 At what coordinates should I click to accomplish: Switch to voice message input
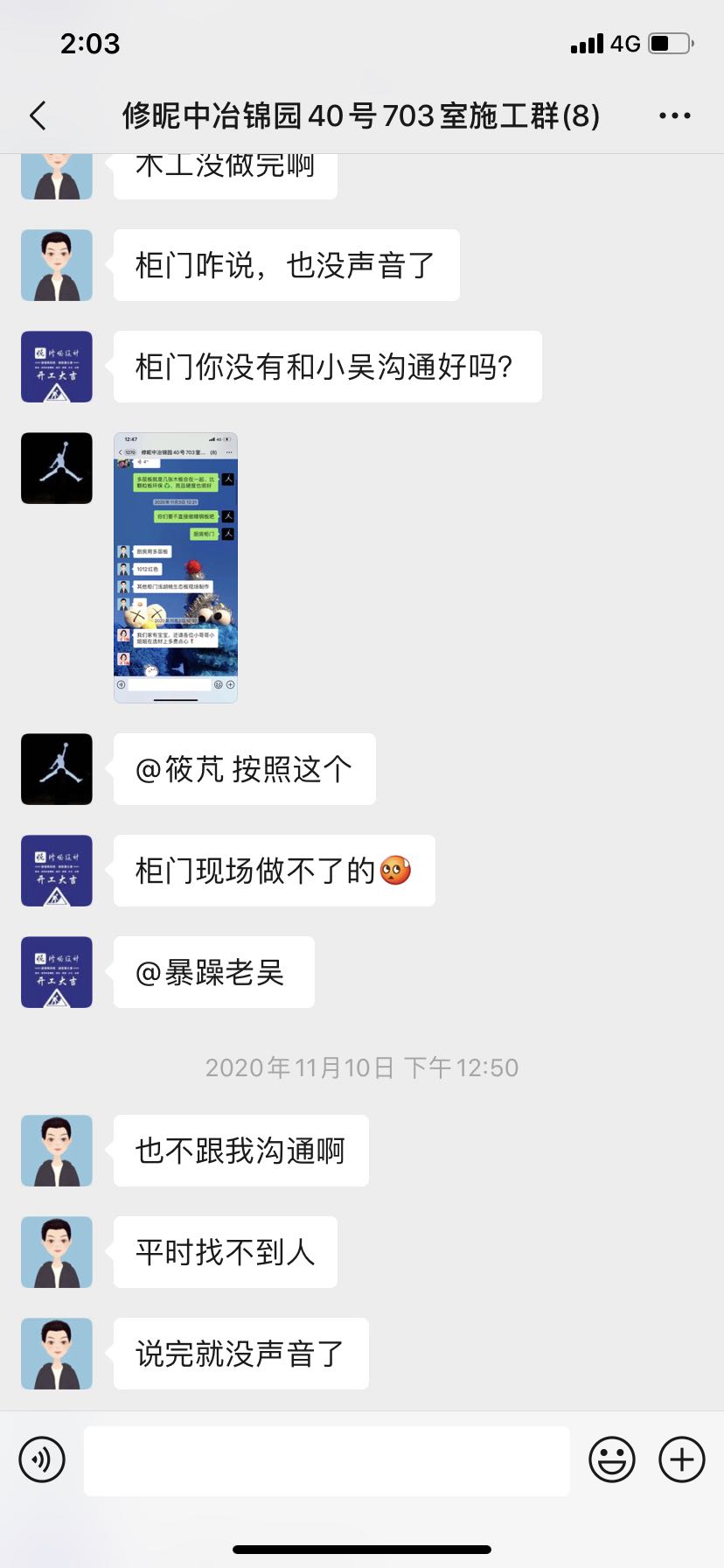[x=42, y=1459]
